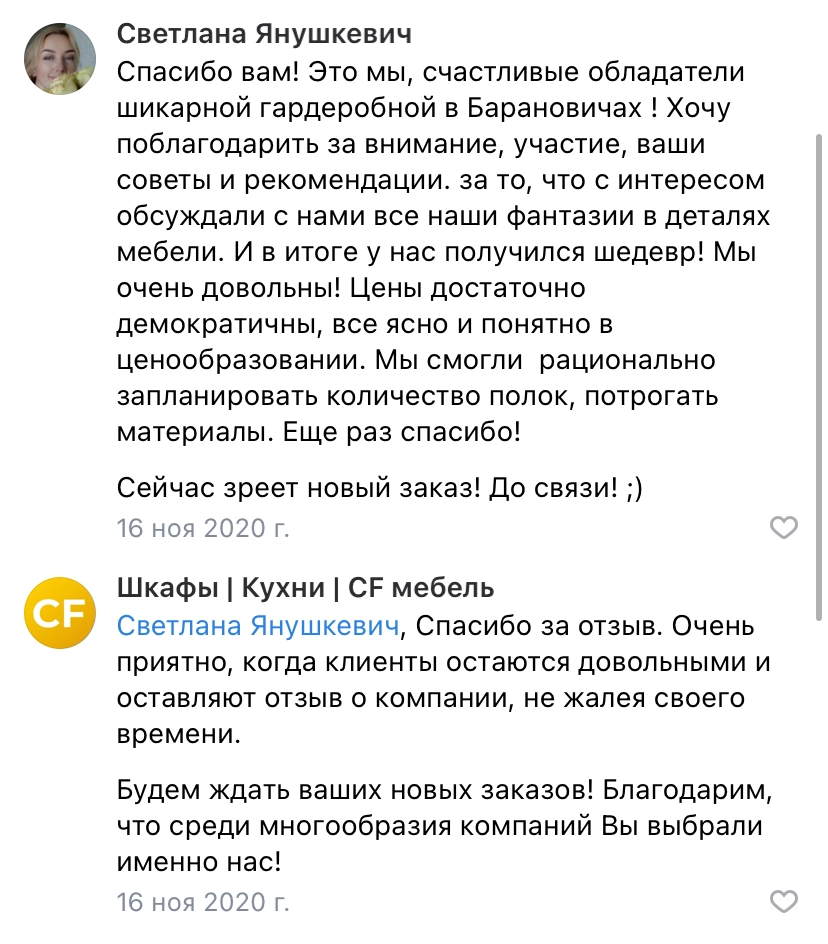828x944 pixels.
Task: Open Светлана Янушкевич's profile photo
Action: [60, 59]
